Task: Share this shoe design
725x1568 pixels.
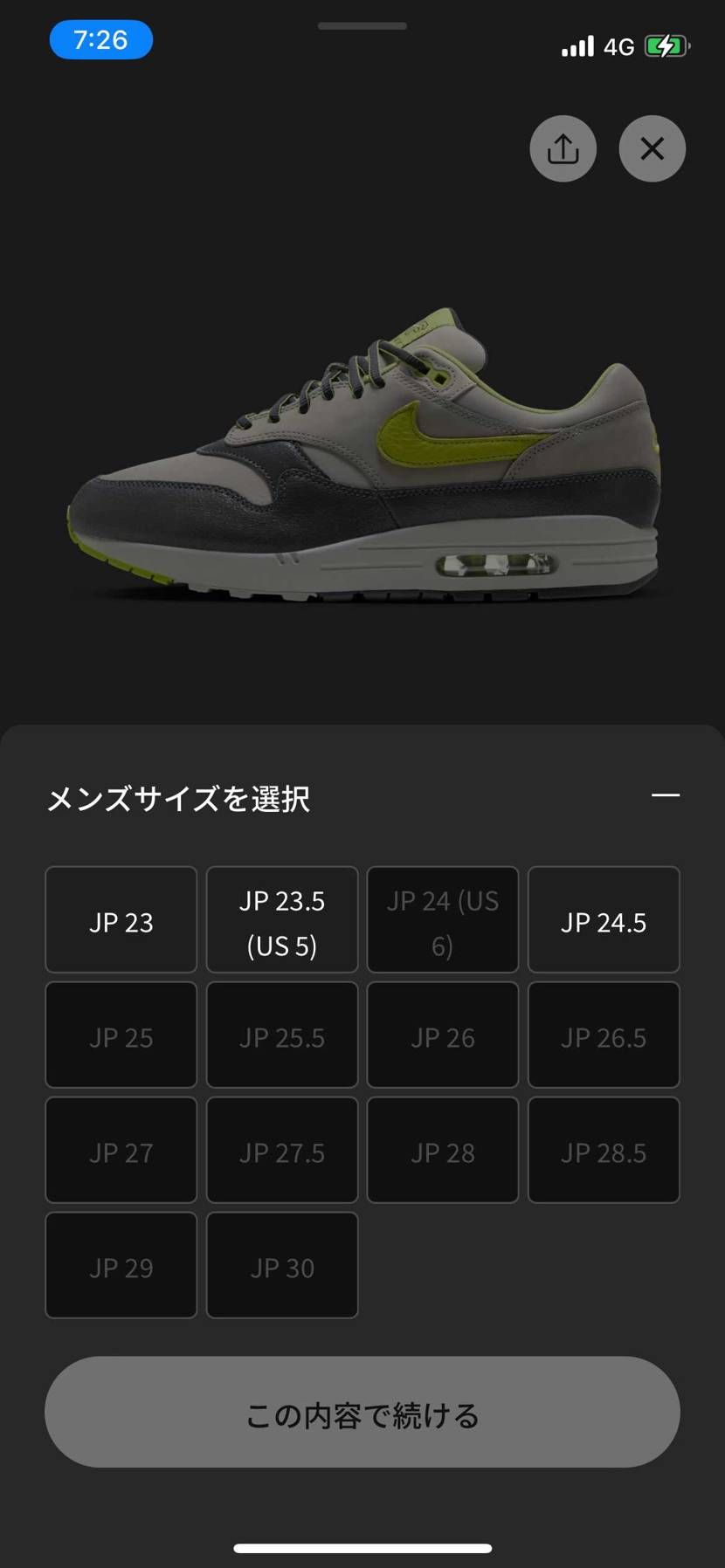Action: [x=563, y=148]
